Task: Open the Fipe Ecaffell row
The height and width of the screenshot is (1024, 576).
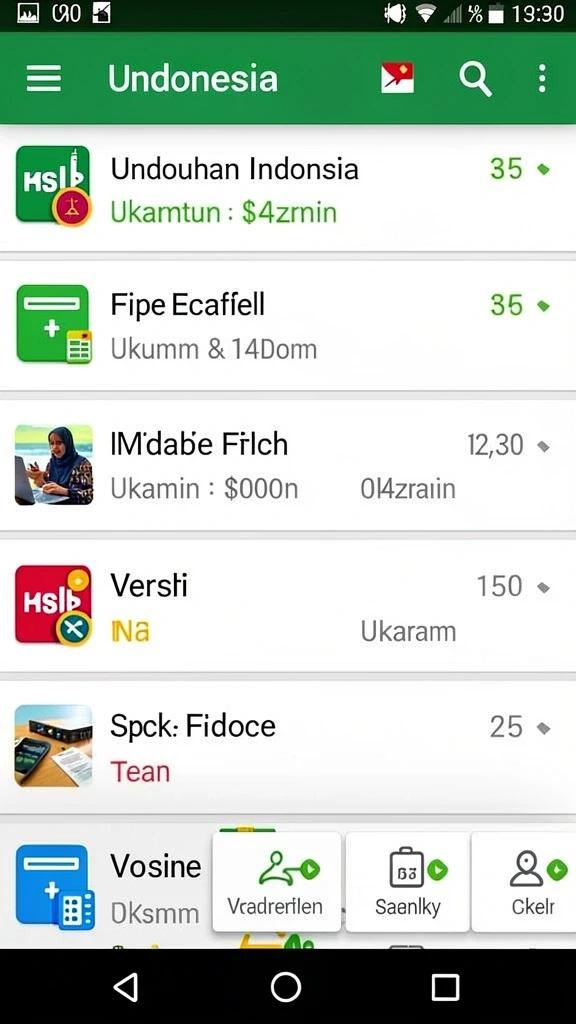Action: click(288, 325)
